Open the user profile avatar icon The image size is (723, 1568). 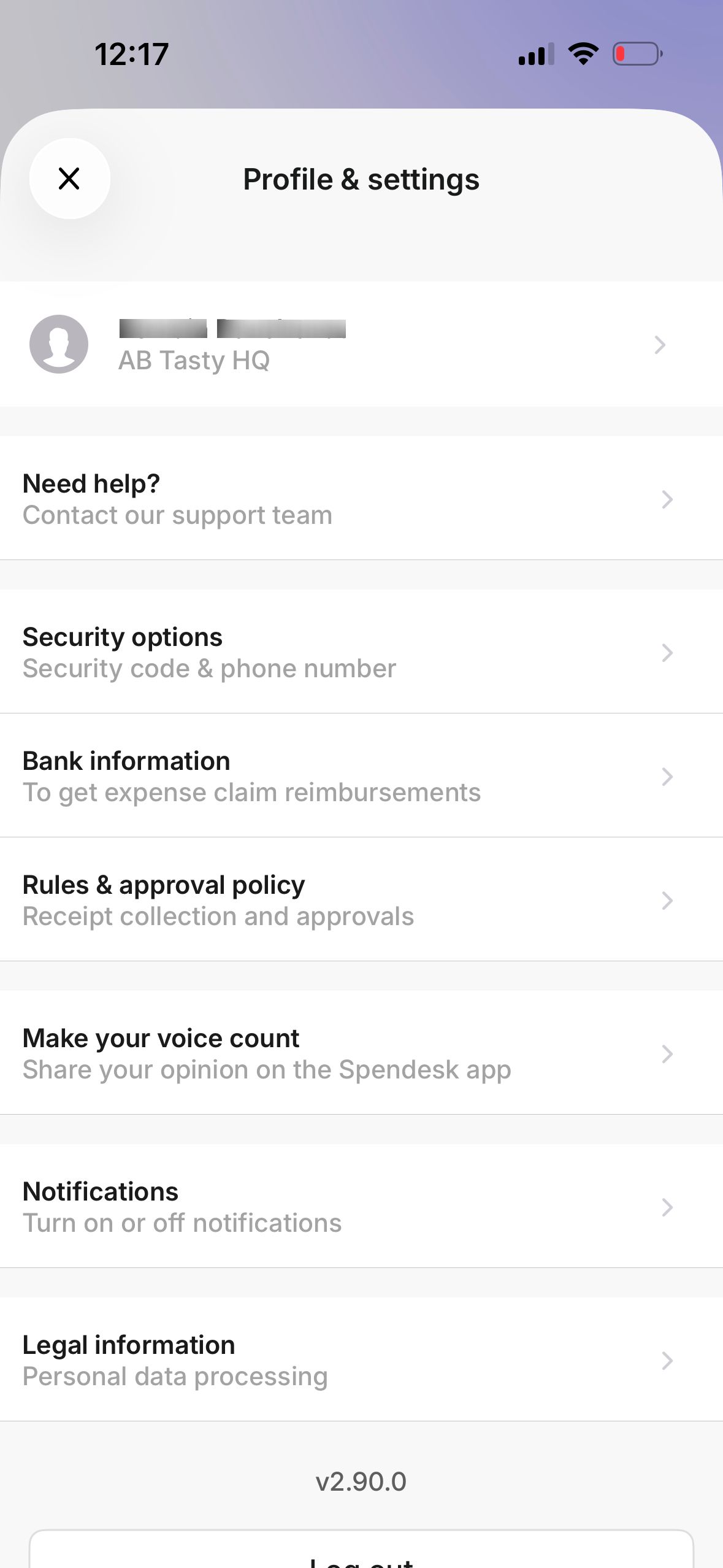coord(59,344)
